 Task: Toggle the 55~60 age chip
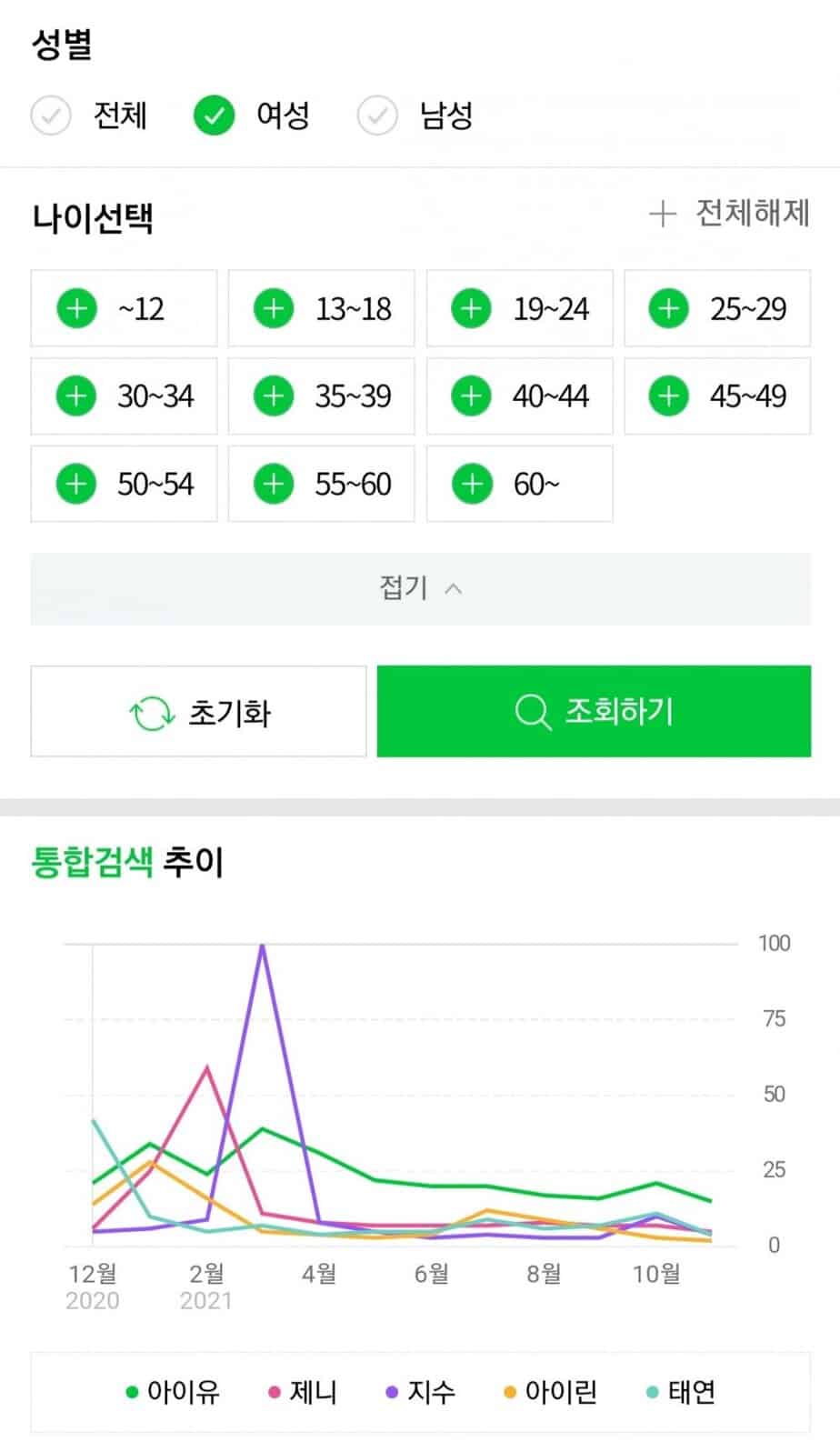[x=321, y=484]
